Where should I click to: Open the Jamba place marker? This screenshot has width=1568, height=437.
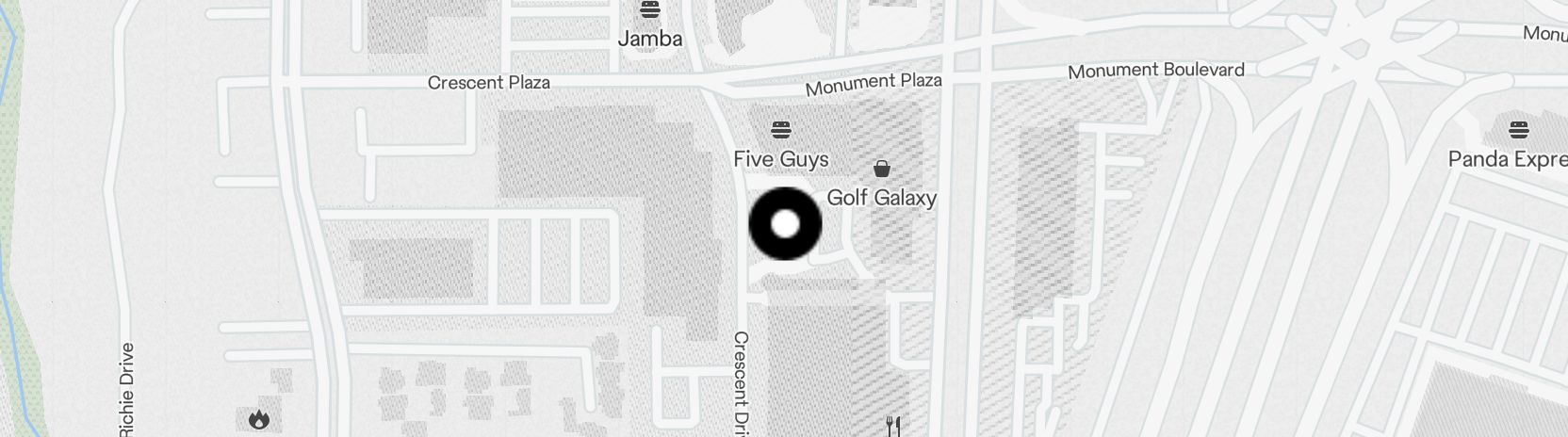click(x=650, y=11)
